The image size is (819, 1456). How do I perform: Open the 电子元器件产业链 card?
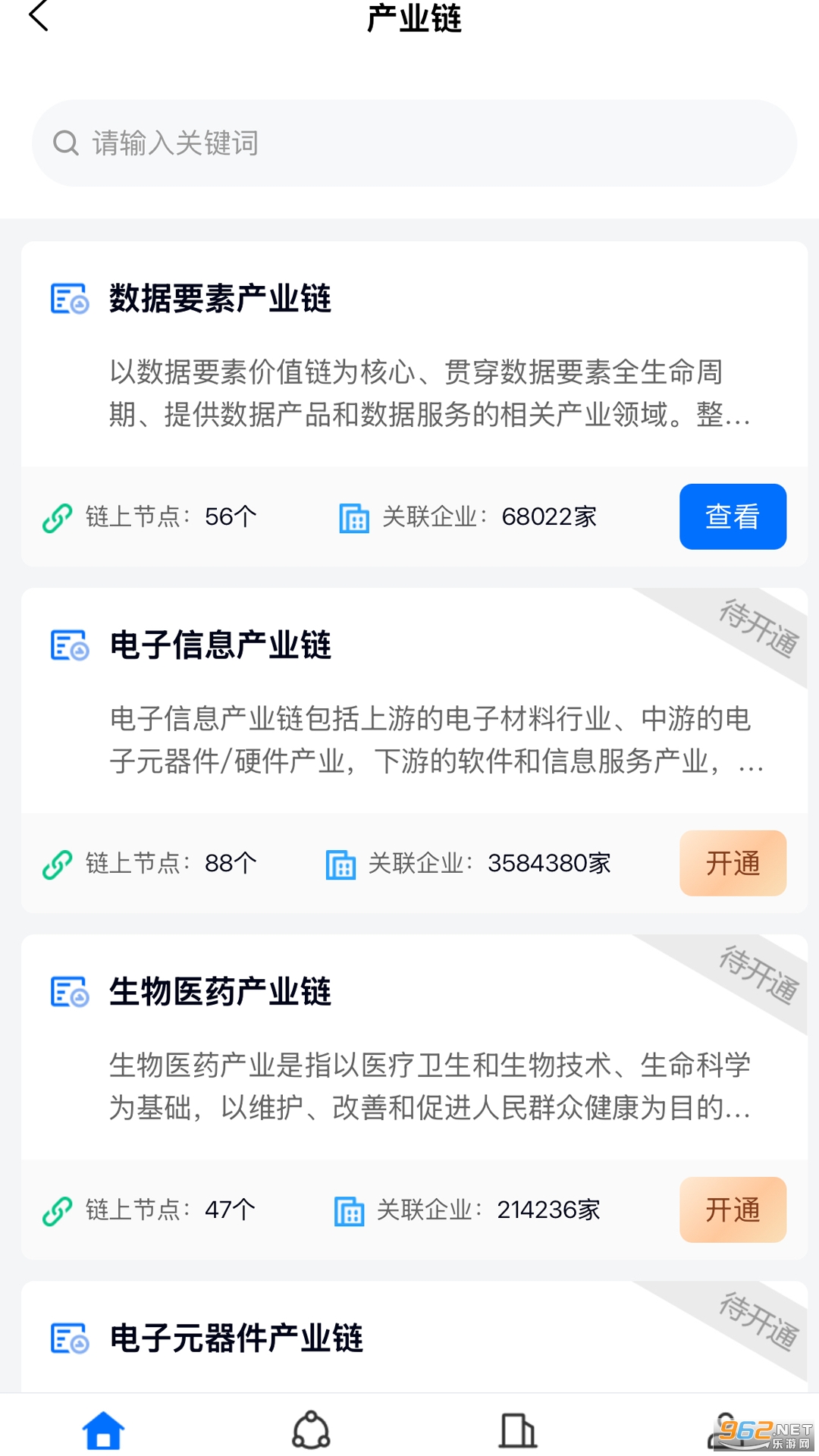(414, 1337)
